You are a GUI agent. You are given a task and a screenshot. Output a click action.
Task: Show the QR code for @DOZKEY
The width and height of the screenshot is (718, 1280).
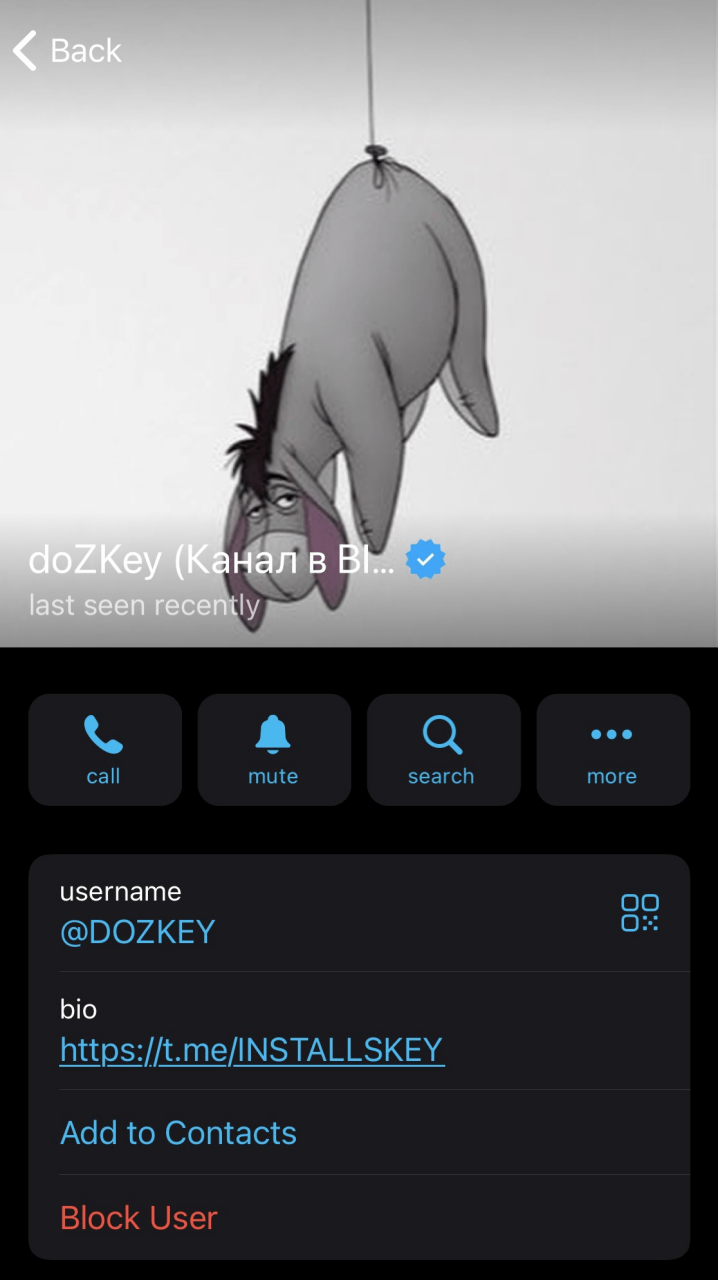coord(639,912)
